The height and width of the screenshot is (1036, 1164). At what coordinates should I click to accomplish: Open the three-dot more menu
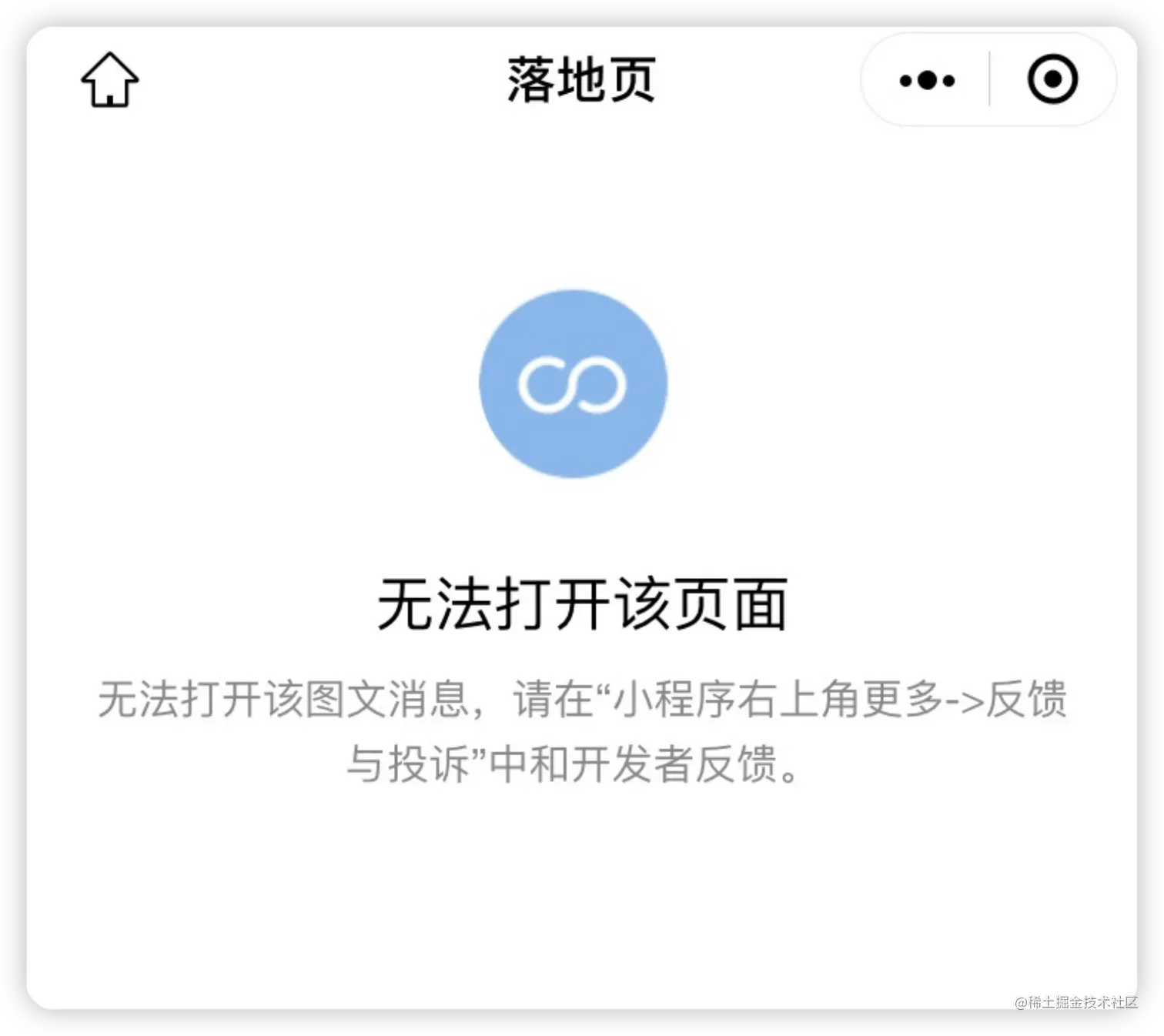click(x=927, y=80)
